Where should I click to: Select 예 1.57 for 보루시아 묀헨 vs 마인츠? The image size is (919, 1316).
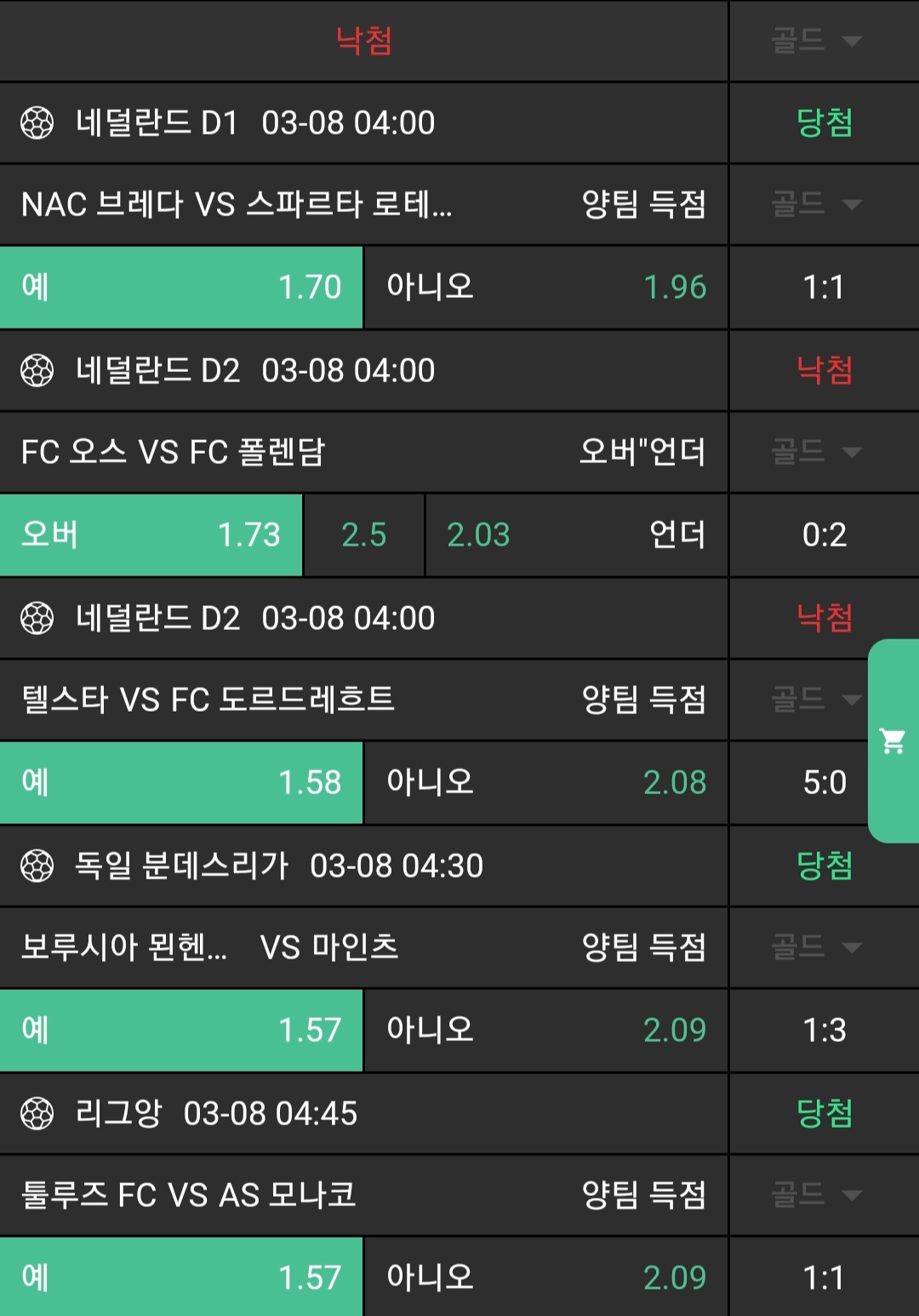(x=181, y=1031)
